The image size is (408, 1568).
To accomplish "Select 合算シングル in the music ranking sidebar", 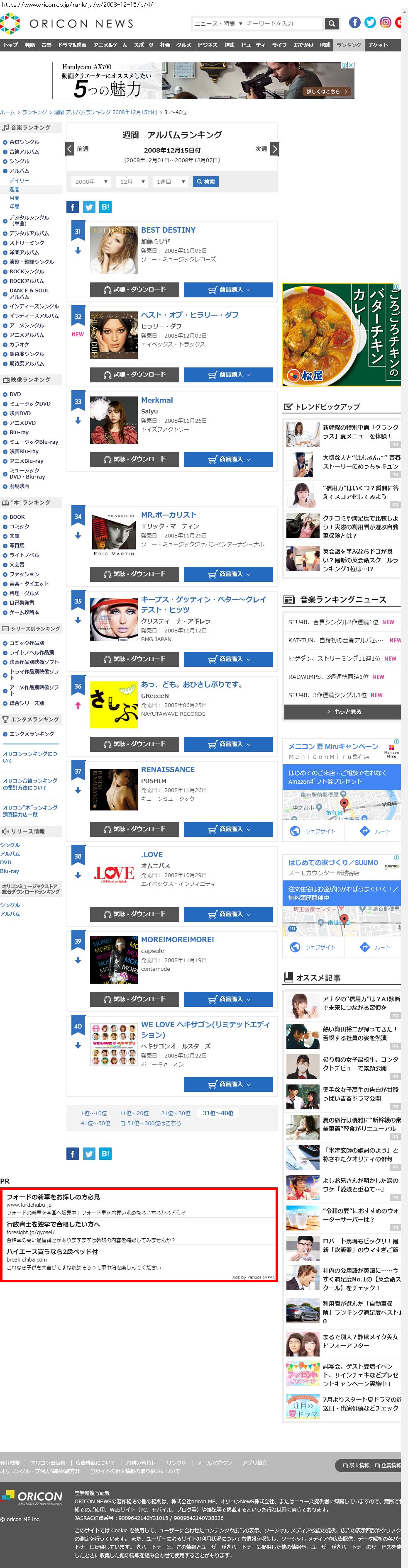I will 24,142.
